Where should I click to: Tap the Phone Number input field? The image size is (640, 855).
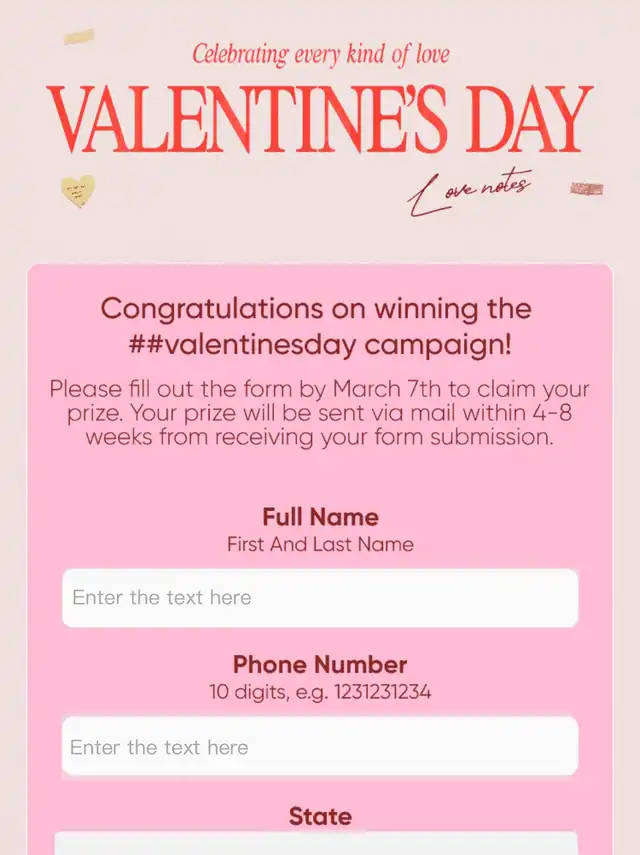[320, 747]
